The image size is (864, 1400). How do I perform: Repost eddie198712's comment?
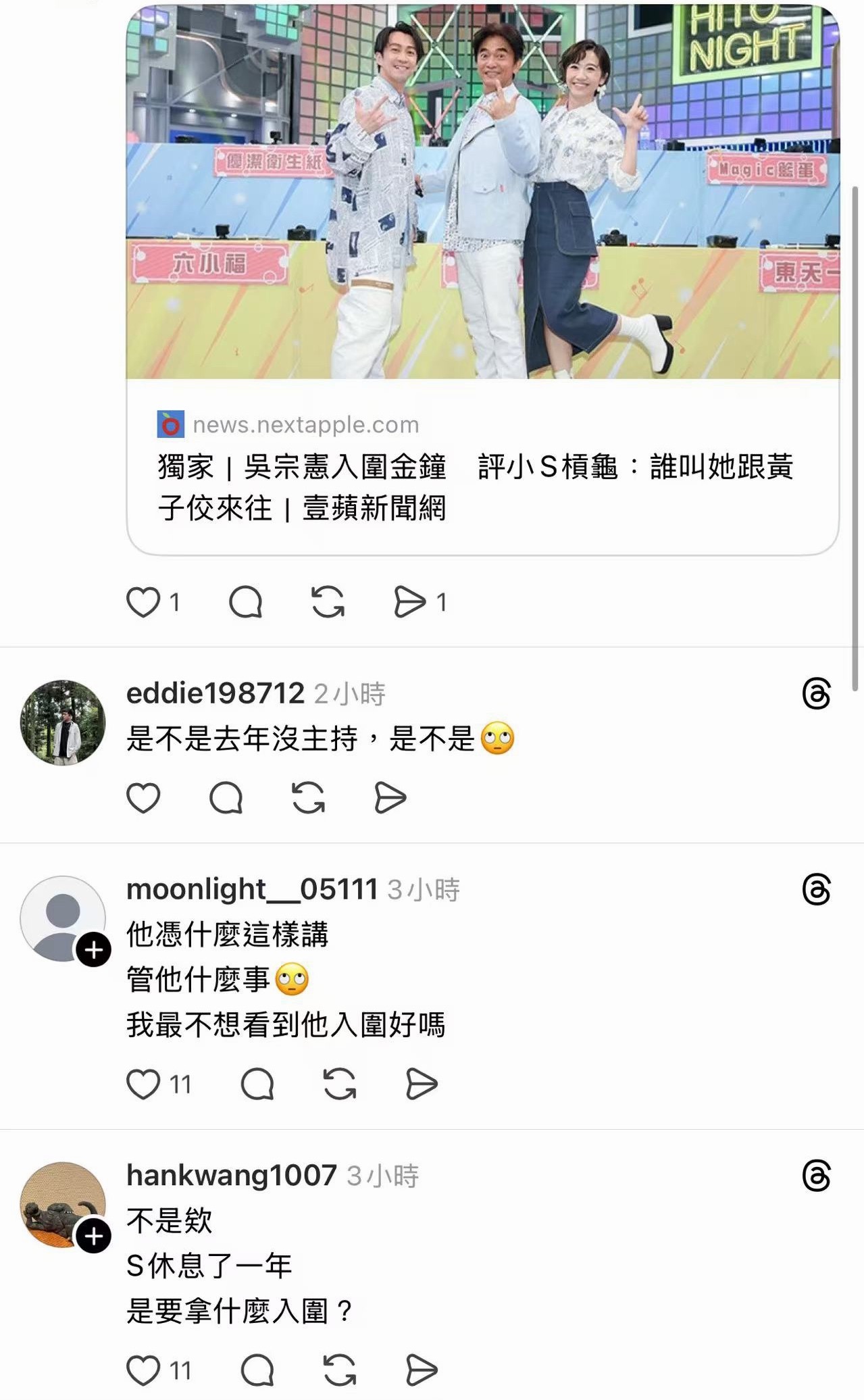point(309,798)
